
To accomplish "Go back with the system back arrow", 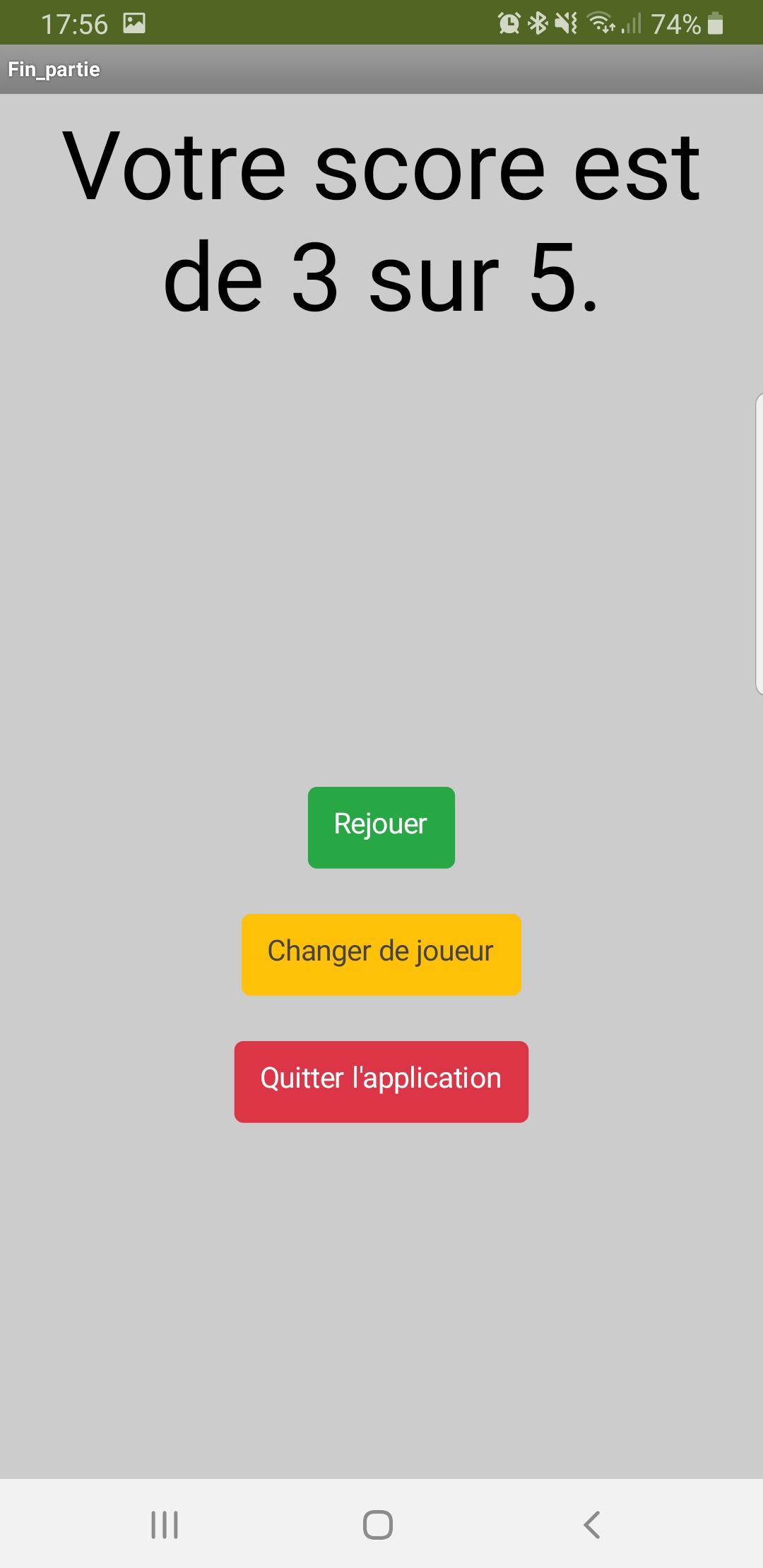I will pos(592,1524).
